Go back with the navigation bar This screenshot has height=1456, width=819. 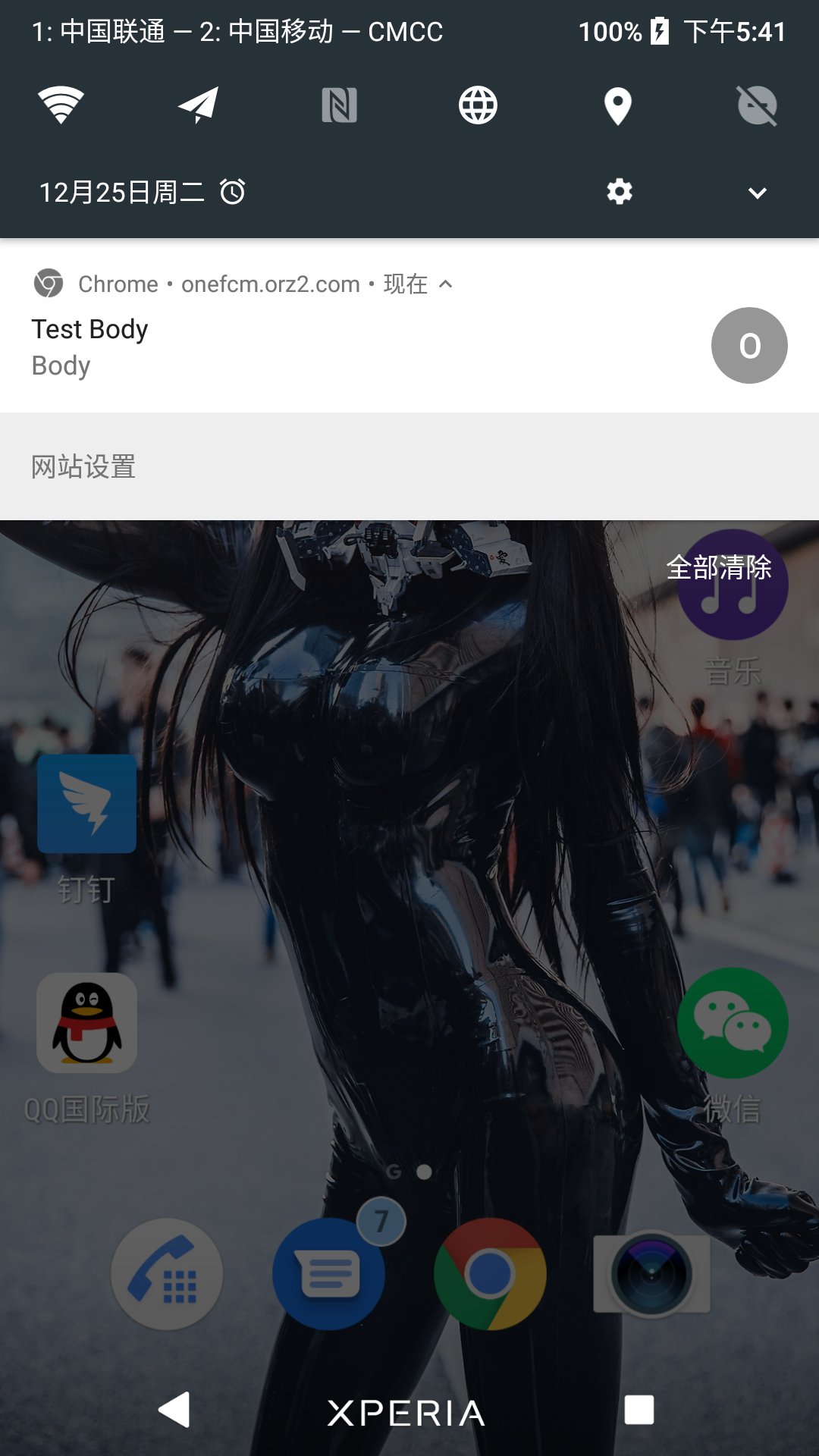(x=174, y=1410)
